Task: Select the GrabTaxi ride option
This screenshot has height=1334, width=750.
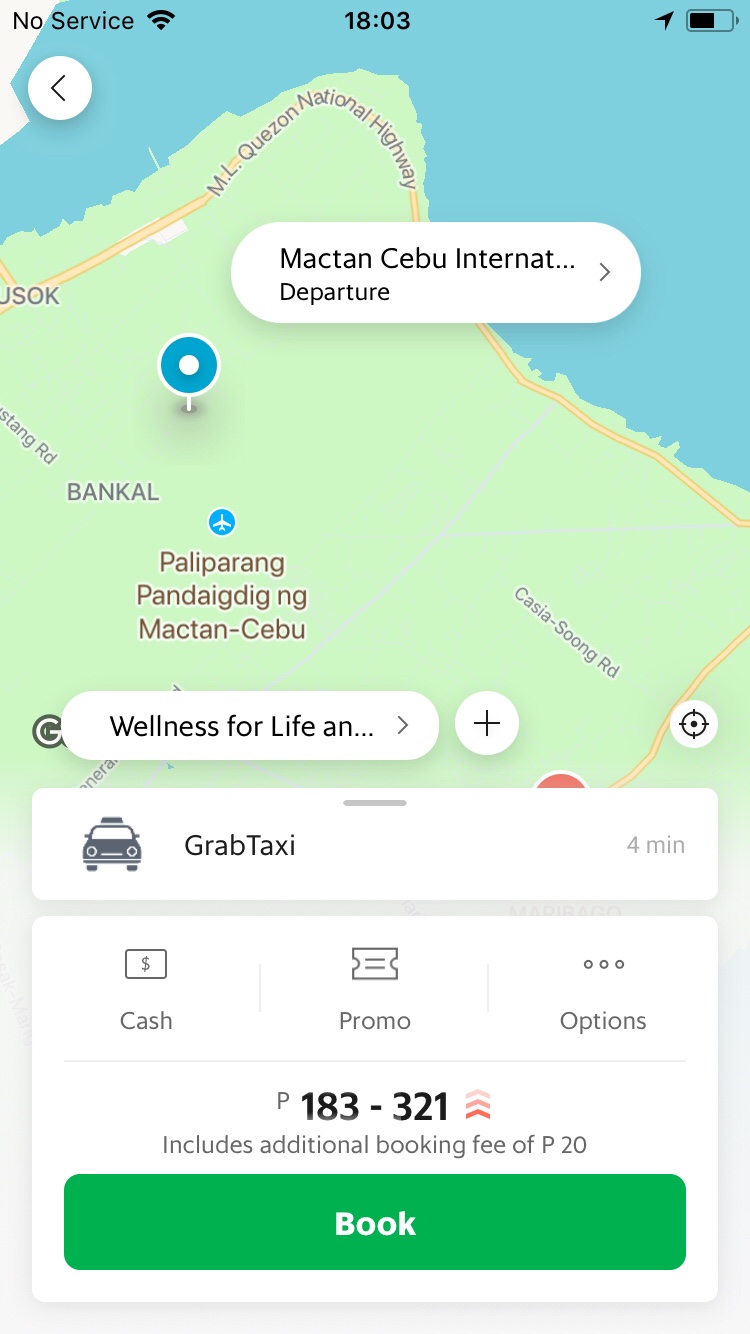Action: [x=375, y=845]
